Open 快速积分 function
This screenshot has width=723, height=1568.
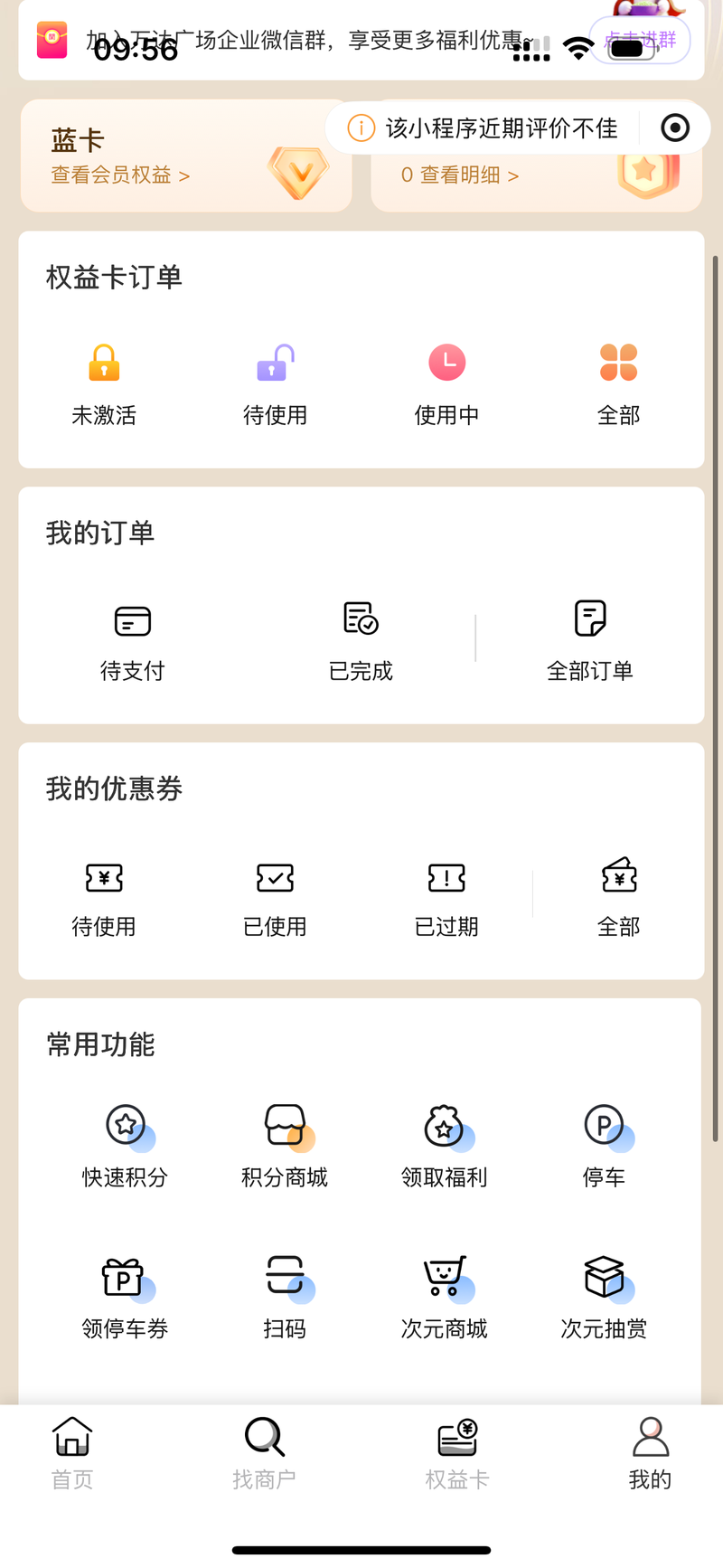[x=126, y=1146]
